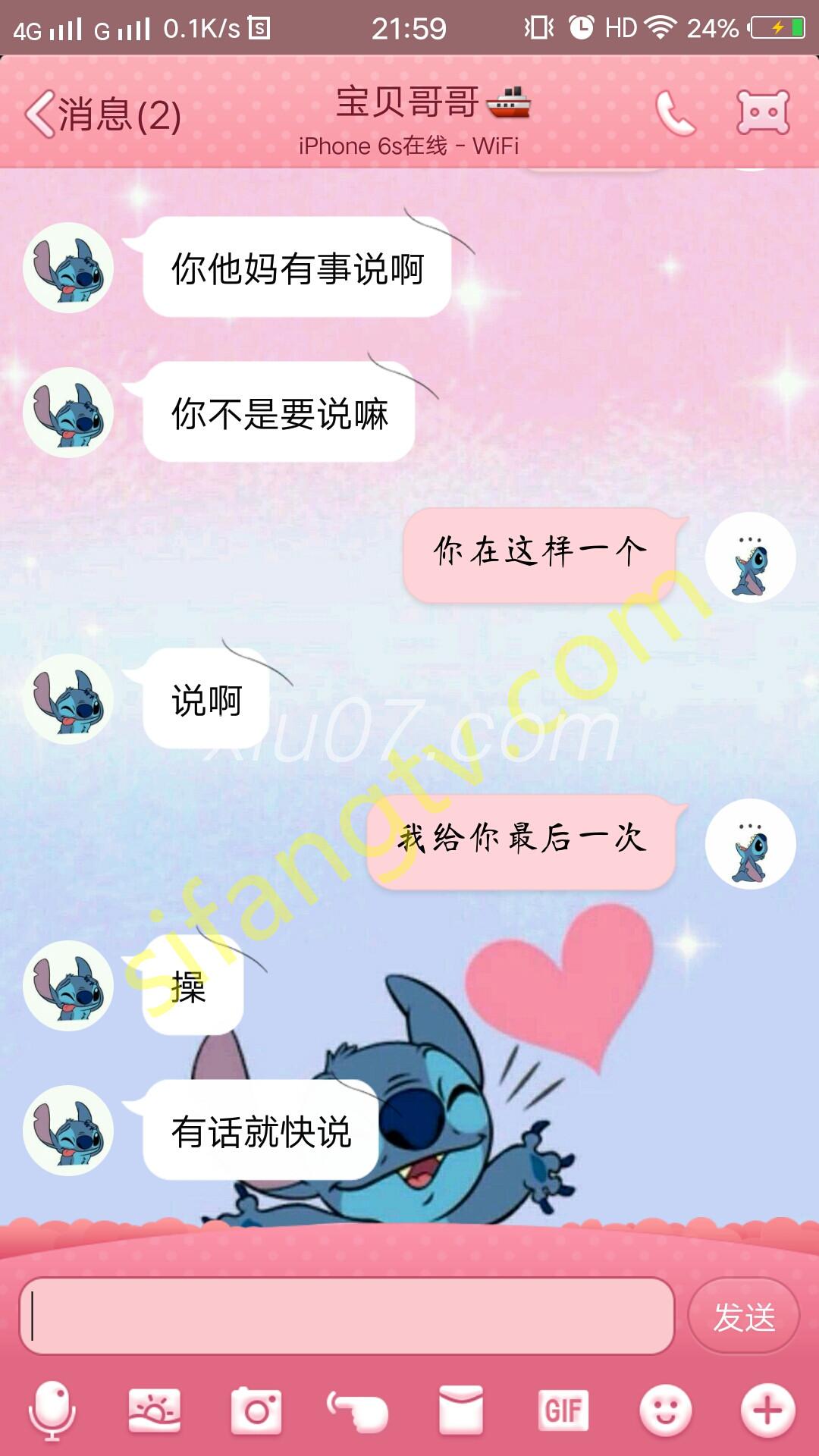Open chat settings icon in the header

(763, 113)
